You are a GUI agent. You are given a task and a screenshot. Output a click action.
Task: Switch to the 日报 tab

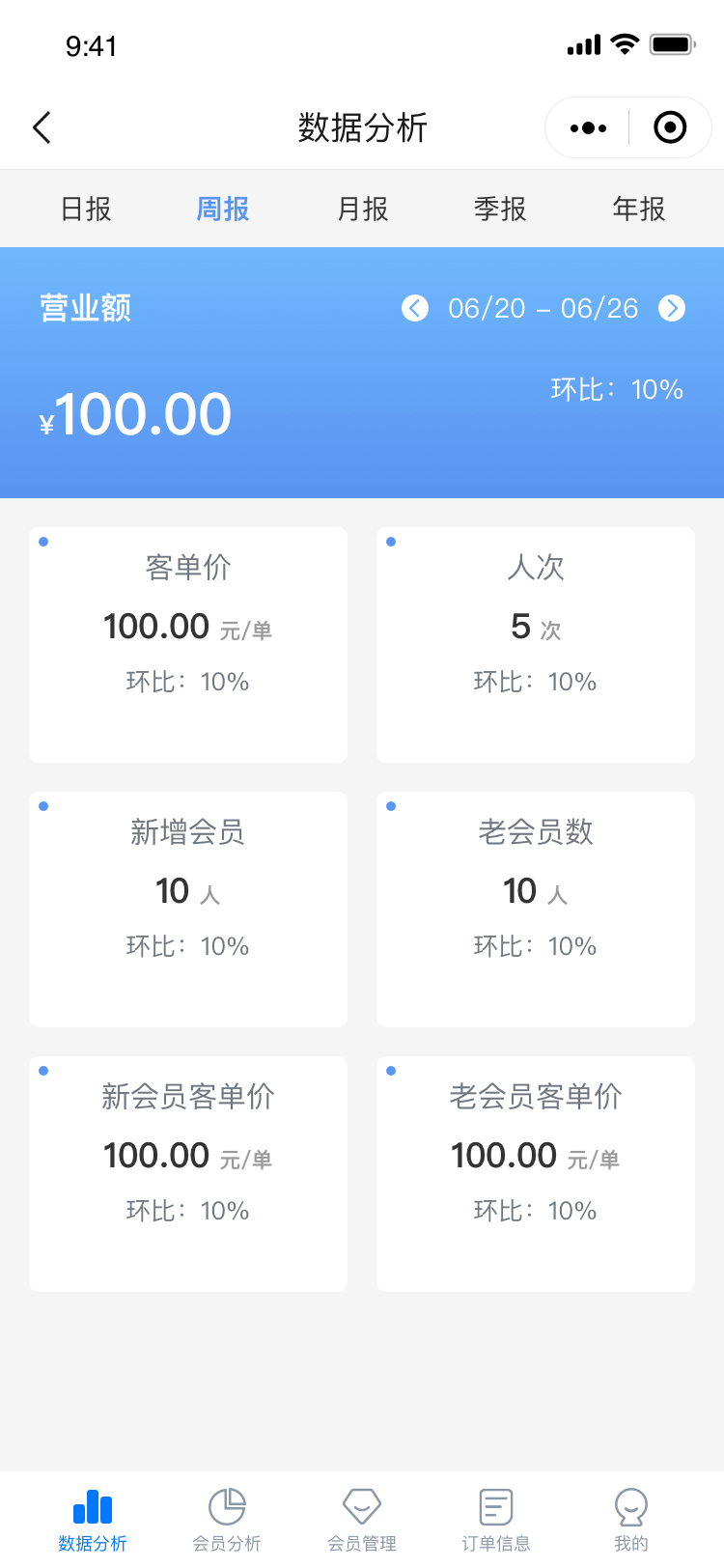86,209
